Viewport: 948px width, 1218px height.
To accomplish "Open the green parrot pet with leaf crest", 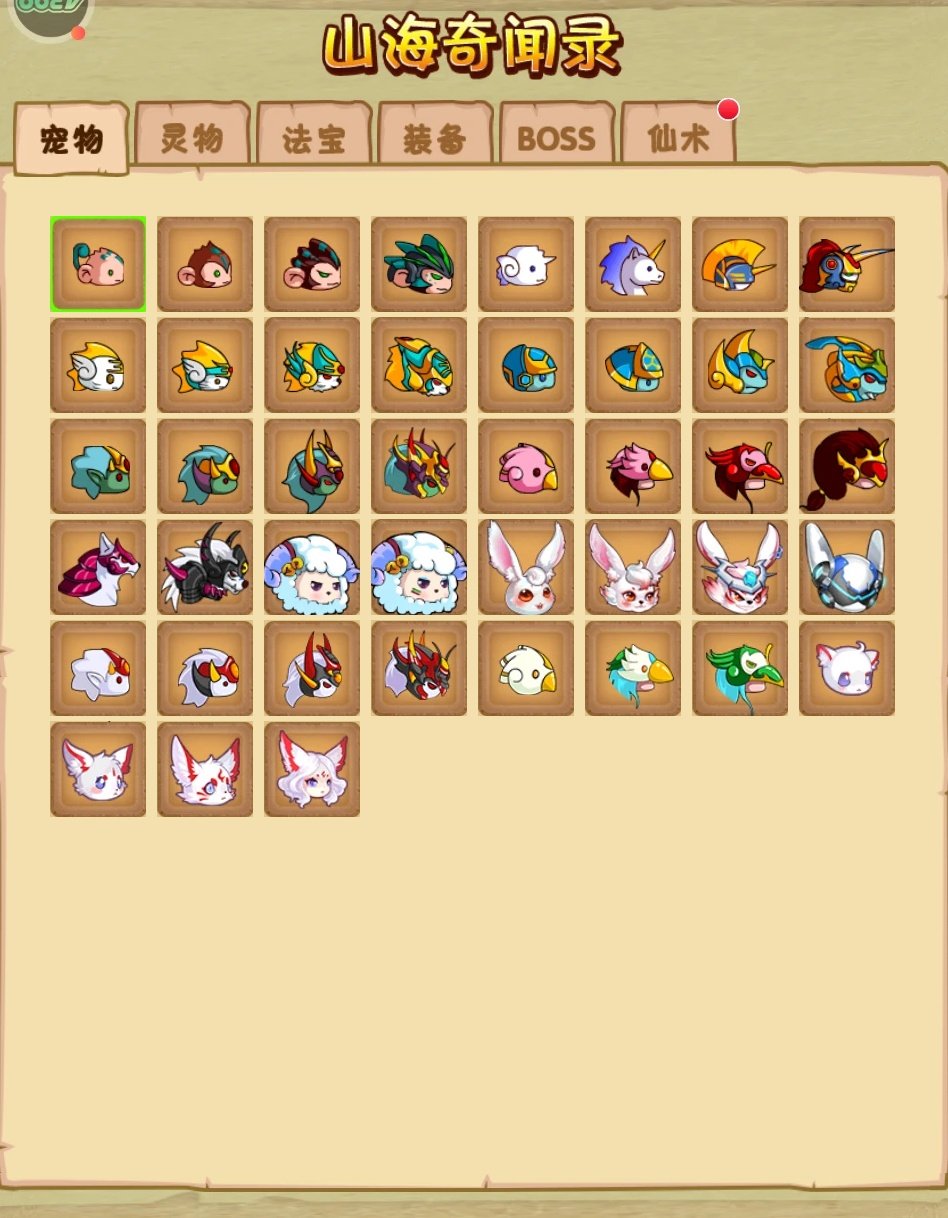I will pyautogui.click(x=740, y=669).
